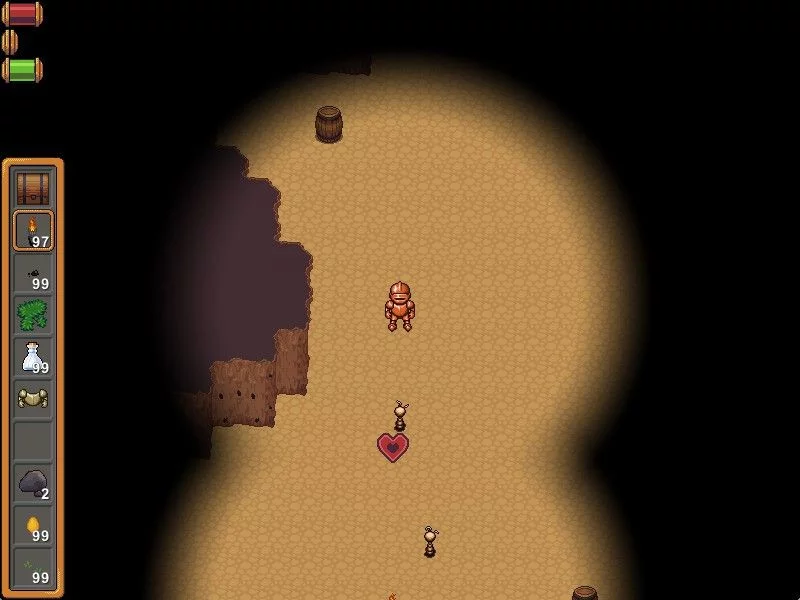Viewport: 800px width, 600px height.
Task: Choose the empty hotbar slot
Action: tap(33, 441)
